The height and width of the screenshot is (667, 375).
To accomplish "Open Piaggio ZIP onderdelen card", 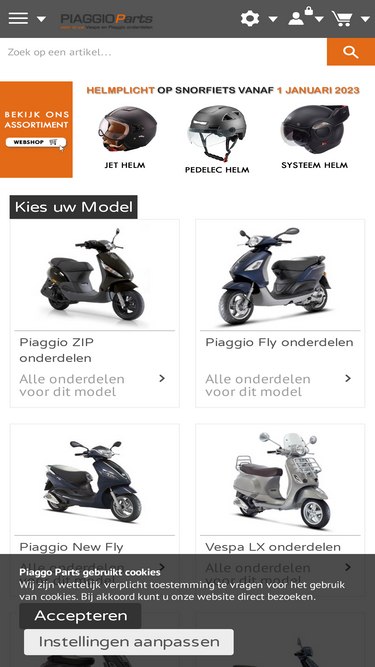I will pos(94,314).
